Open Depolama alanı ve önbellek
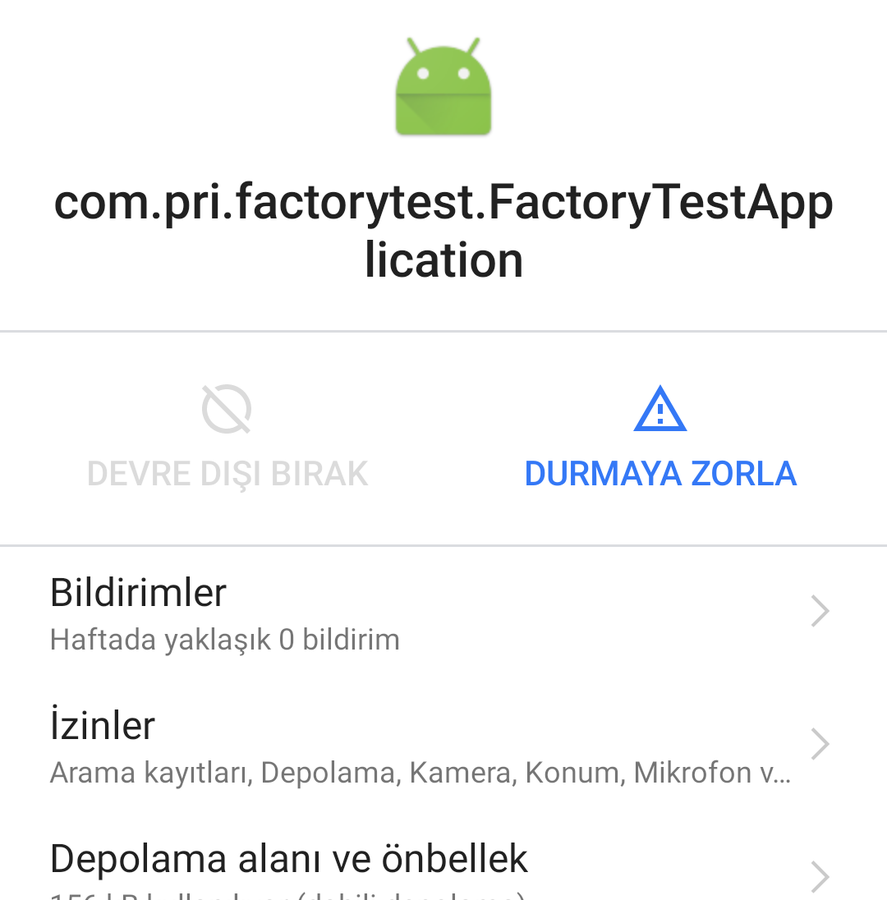Image resolution: width=887 pixels, height=900 pixels. [x=440, y=868]
